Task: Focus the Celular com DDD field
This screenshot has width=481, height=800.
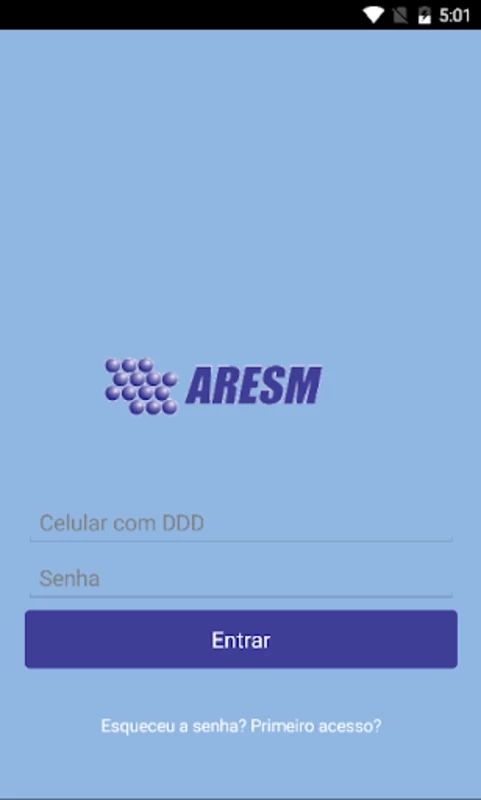Action: pos(241,523)
